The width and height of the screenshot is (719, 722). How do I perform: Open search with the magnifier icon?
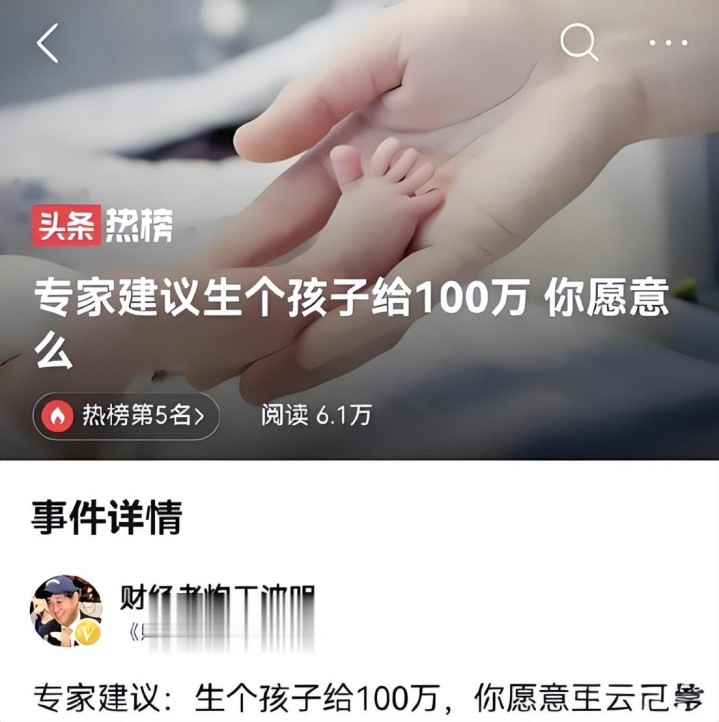579,42
